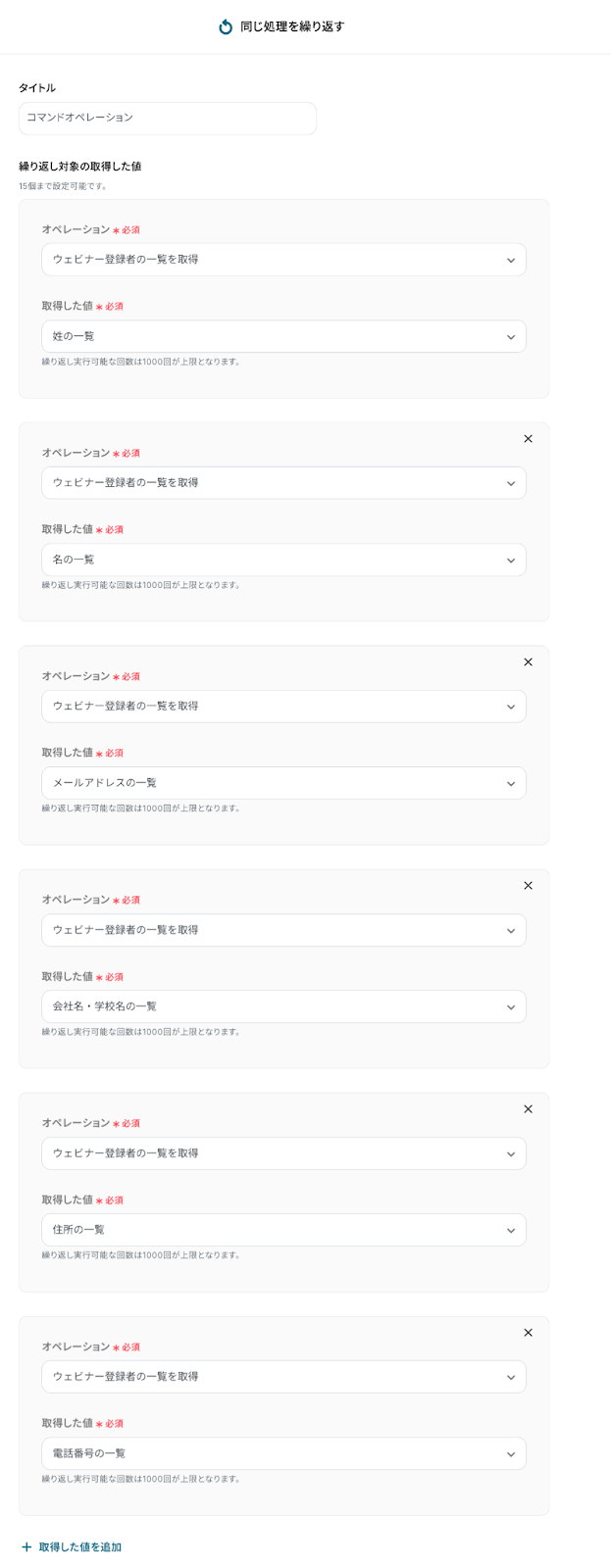
Task: Open 取得した値 dropdown showing 会社名・学校名の一覧
Action: tap(283, 1006)
